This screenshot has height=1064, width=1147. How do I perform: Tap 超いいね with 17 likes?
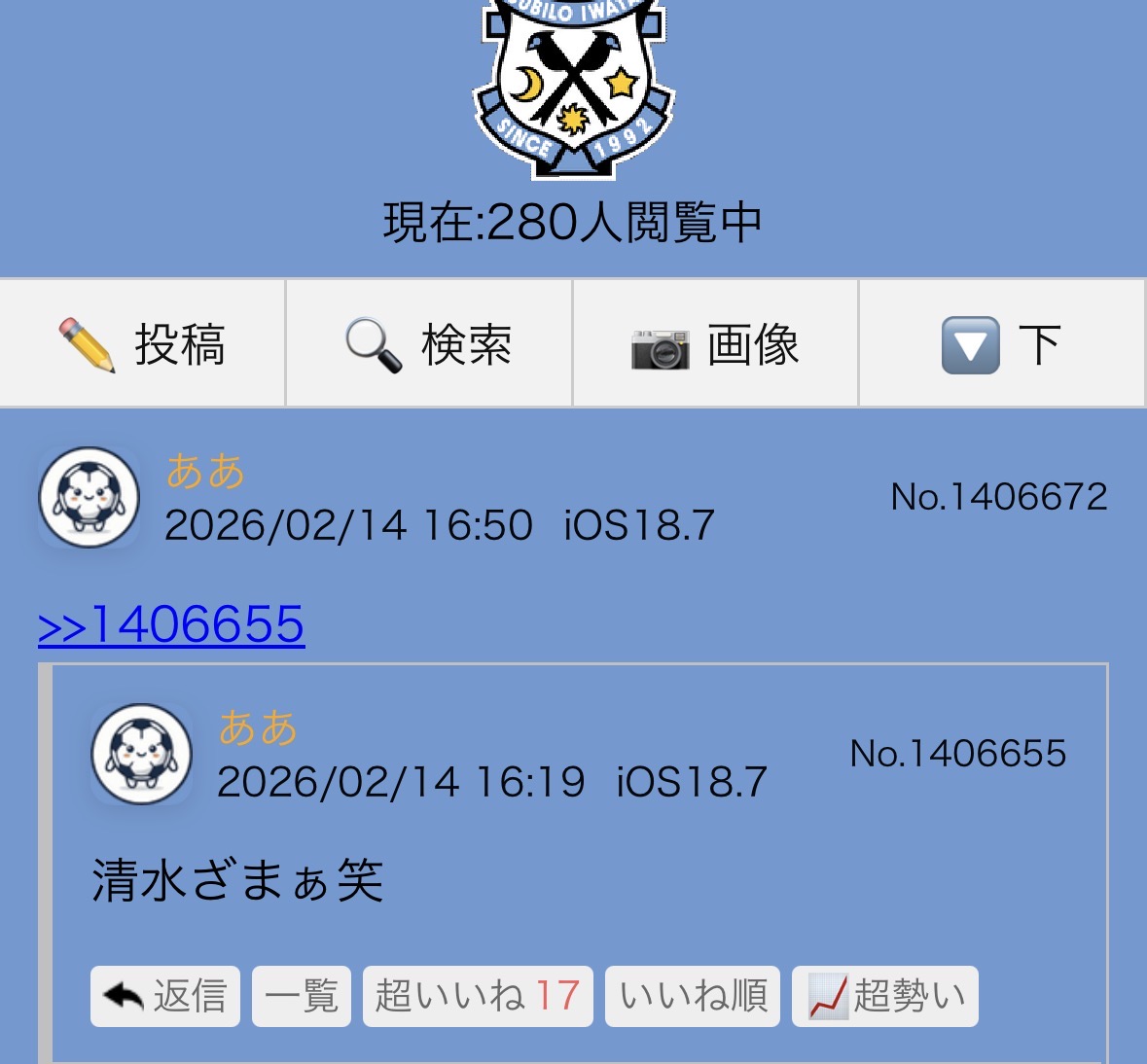click(478, 996)
